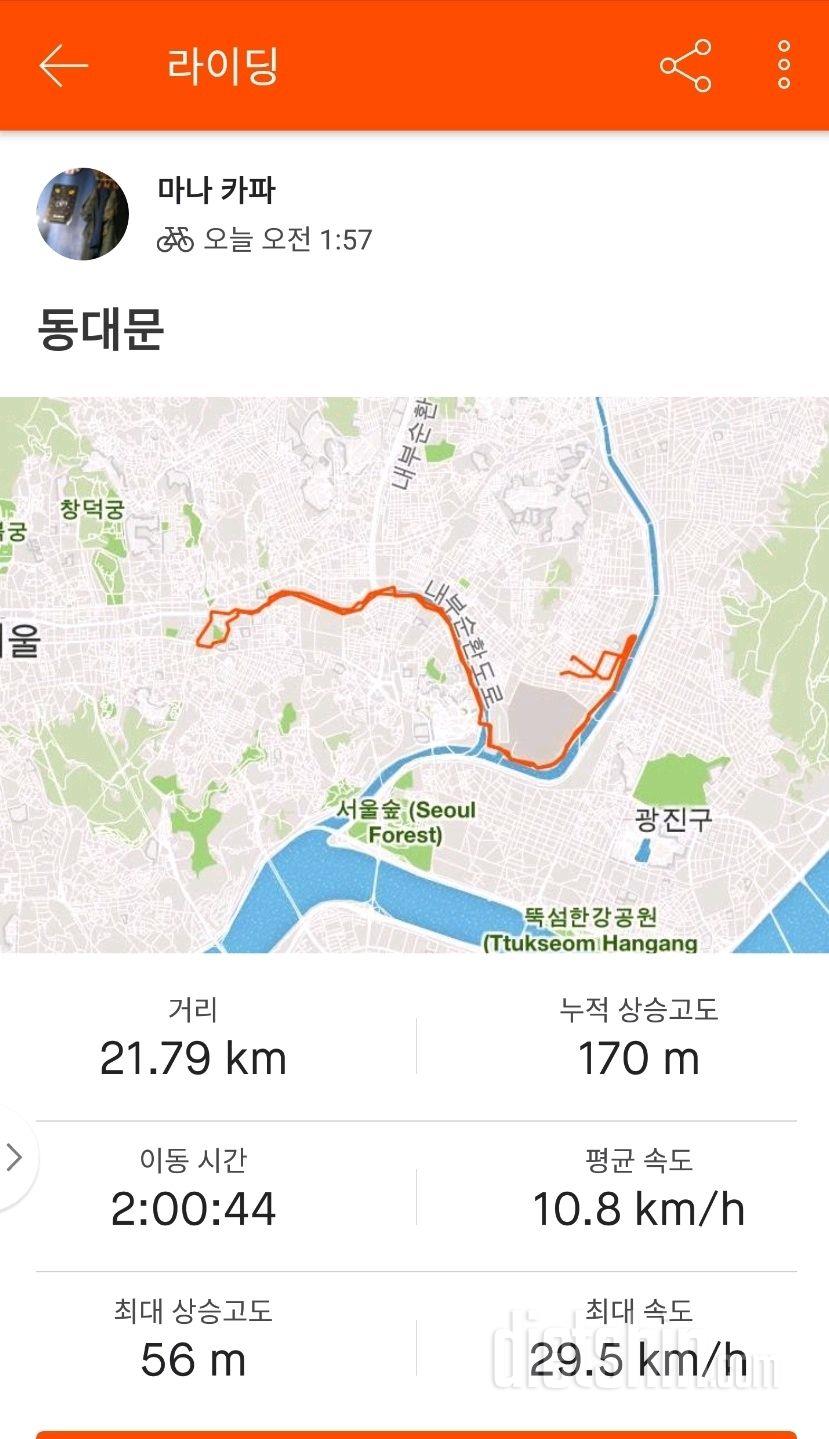The image size is (829, 1439).
Task: Open the ride route map
Action: click(414, 675)
